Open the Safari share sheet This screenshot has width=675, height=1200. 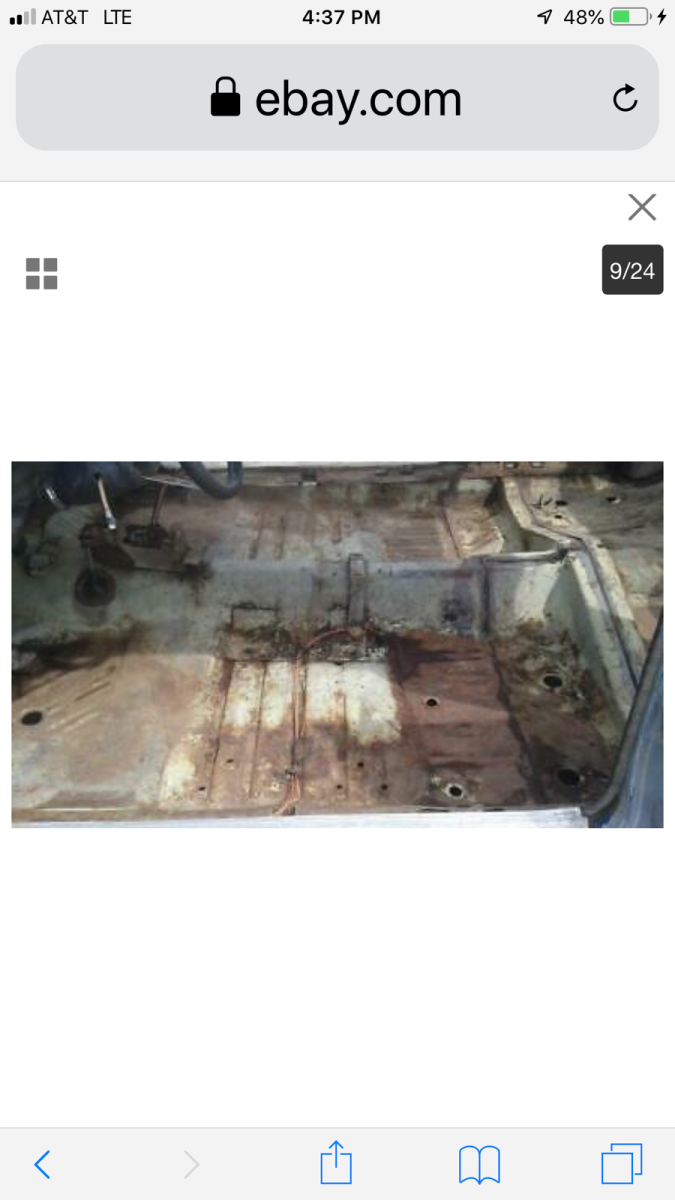pos(336,1164)
